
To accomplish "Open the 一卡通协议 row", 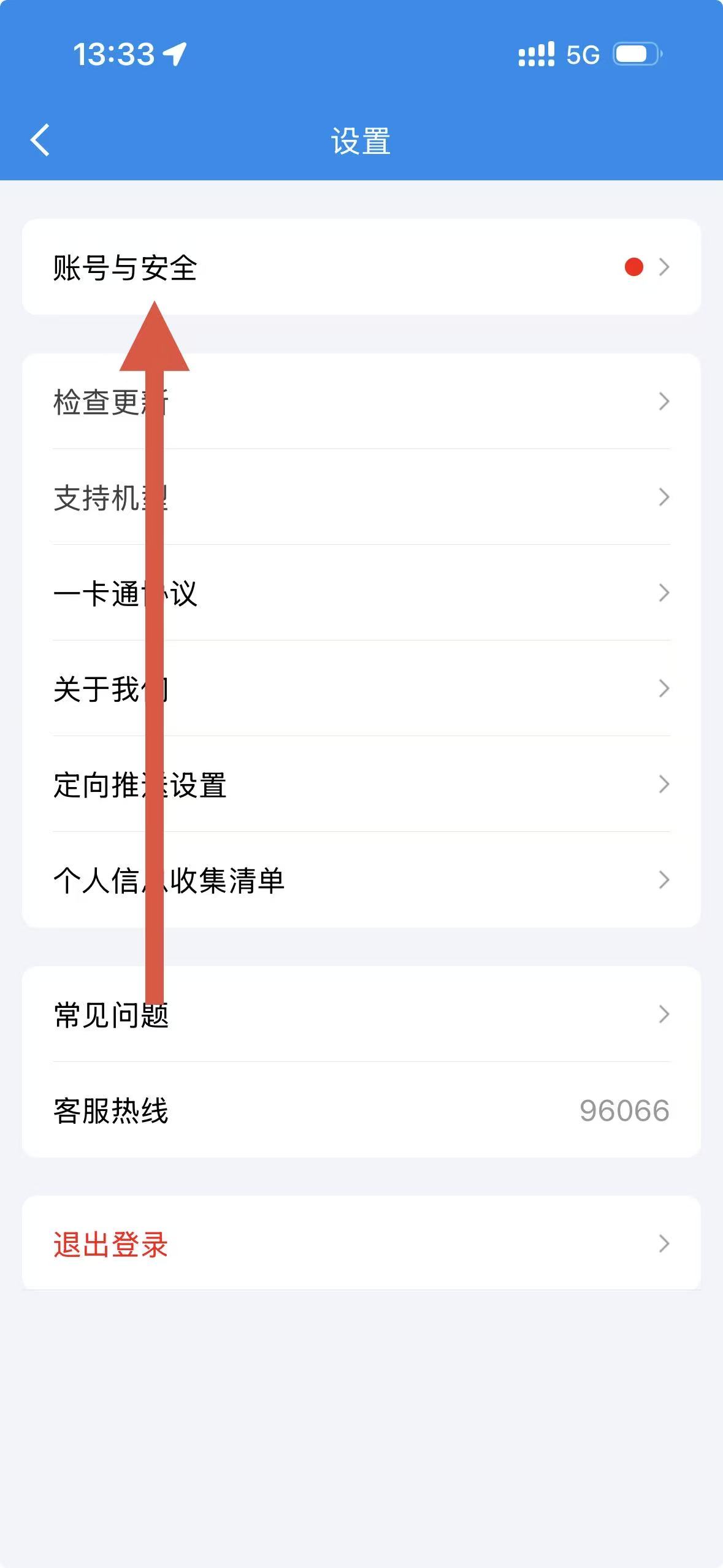I will pyautogui.click(x=361, y=593).
